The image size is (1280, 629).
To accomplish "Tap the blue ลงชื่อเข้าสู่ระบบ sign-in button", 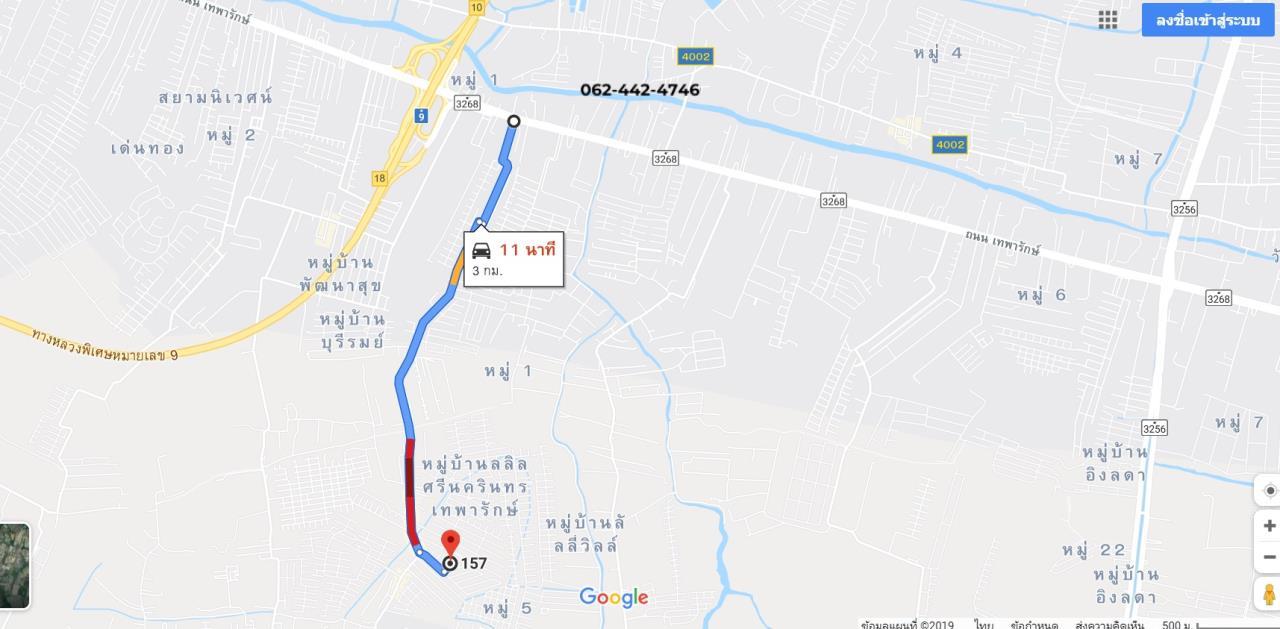I will click(1207, 20).
